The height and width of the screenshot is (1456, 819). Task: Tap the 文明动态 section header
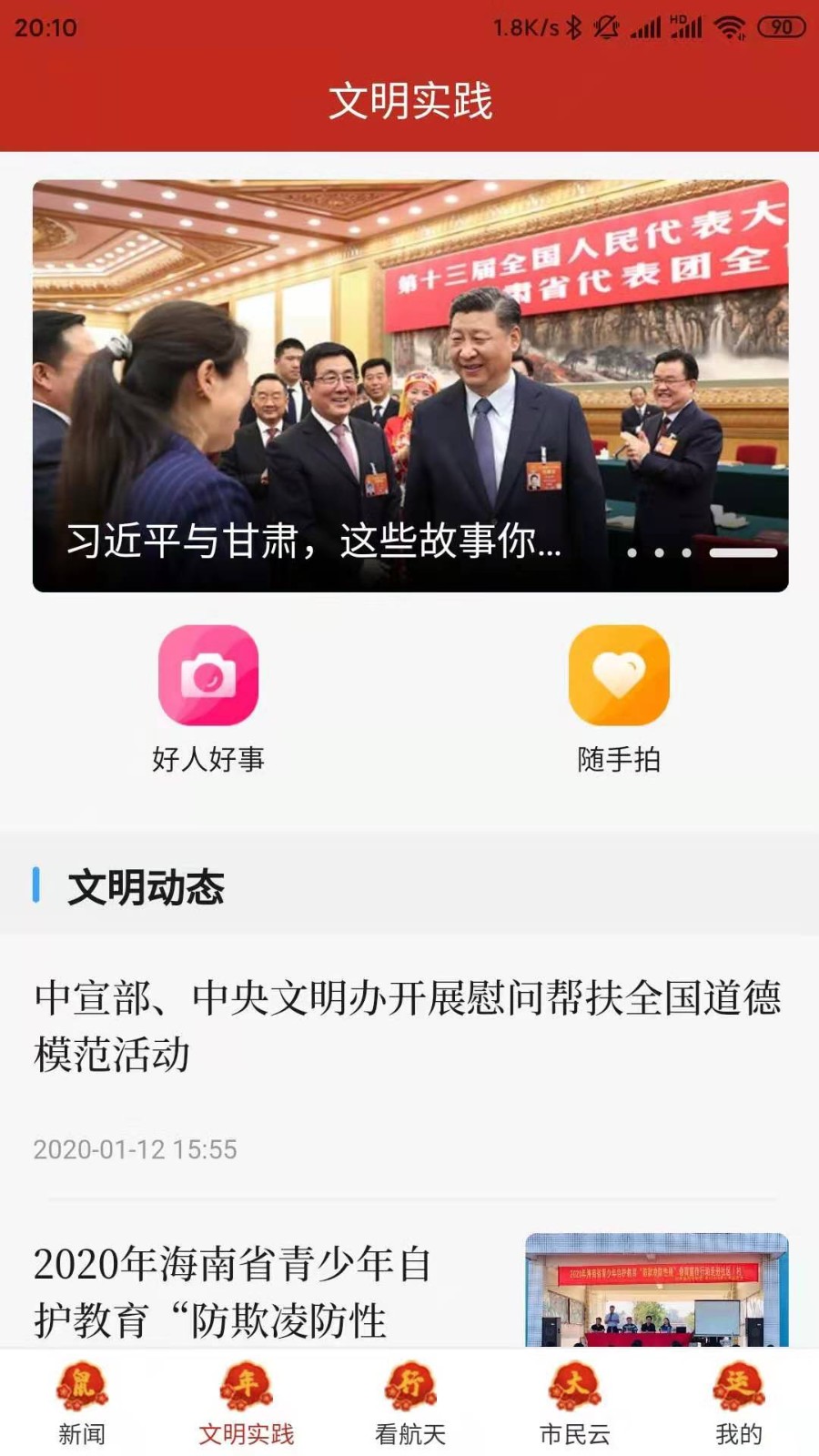tap(146, 885)
